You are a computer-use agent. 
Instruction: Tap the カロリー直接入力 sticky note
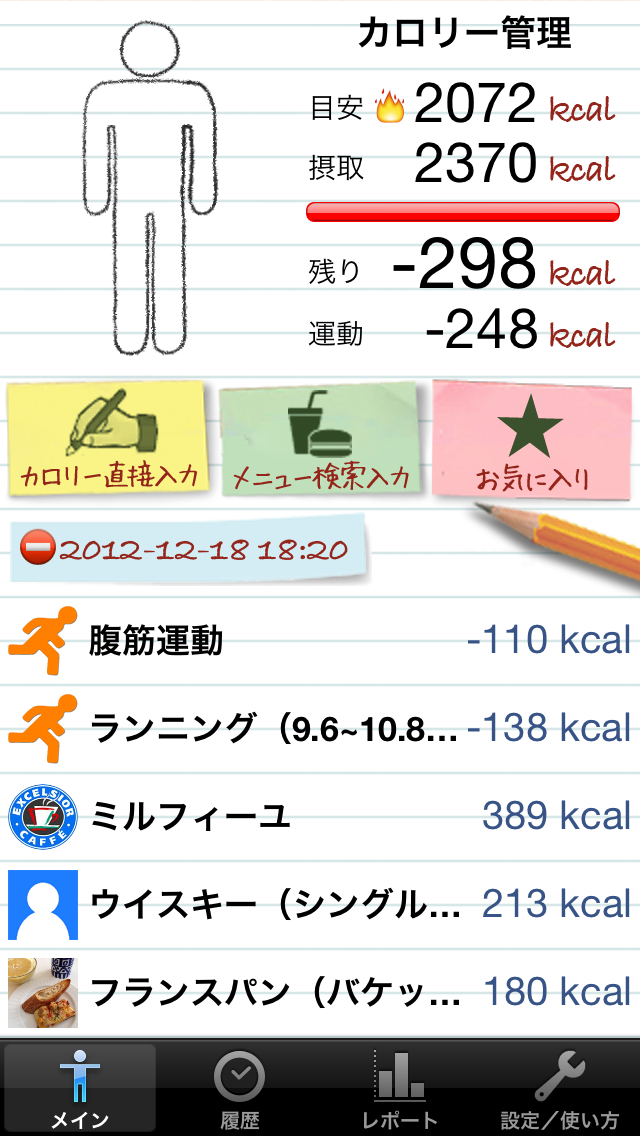pyautogui.click(x=108, y=439)
